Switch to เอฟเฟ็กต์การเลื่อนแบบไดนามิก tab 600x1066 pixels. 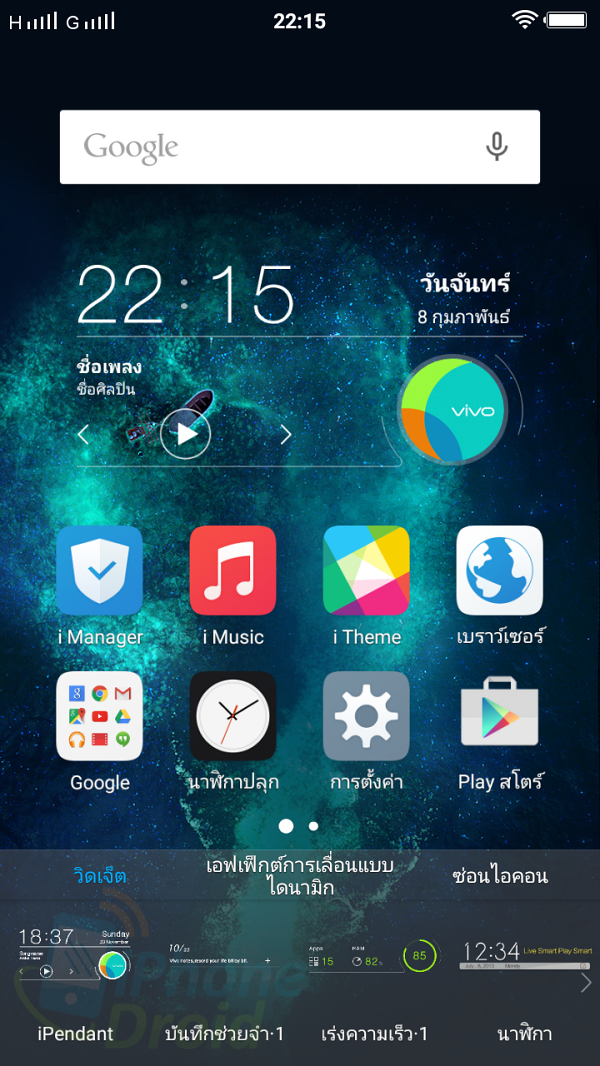[300, 876]
